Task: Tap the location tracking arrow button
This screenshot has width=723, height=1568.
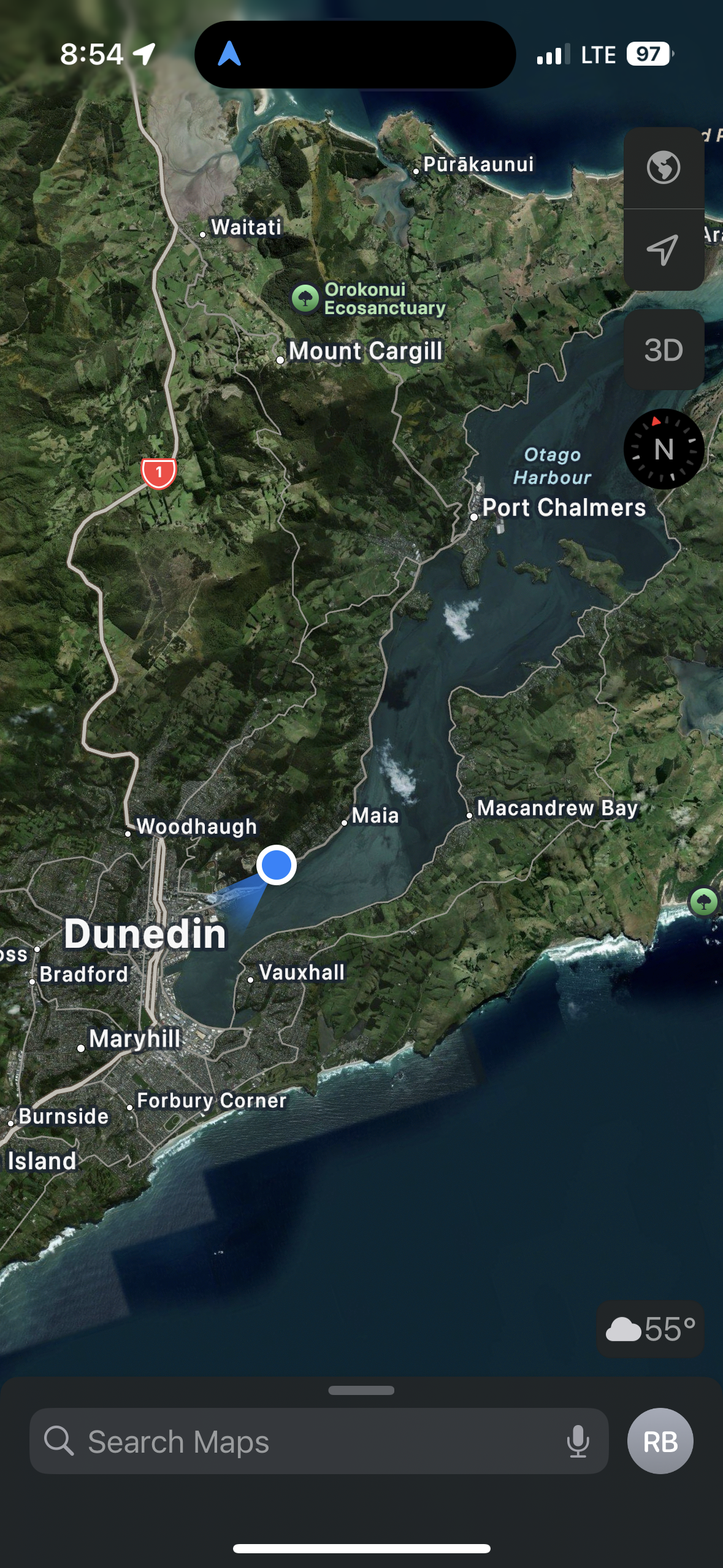Action: 664,250
